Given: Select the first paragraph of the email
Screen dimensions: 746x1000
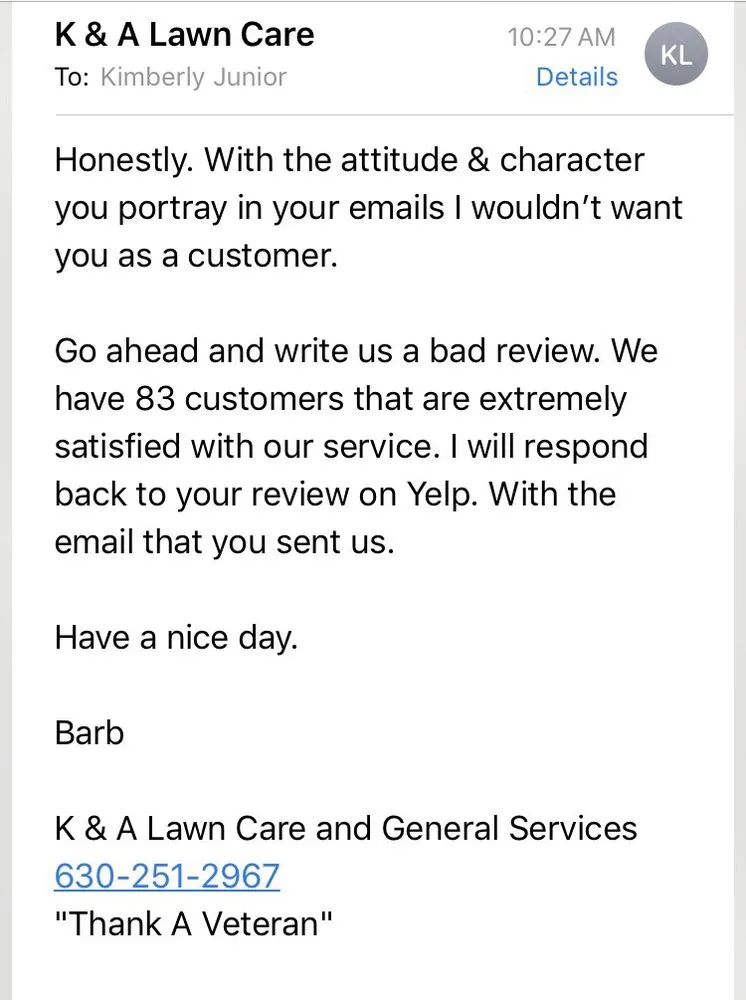Looking at the screenshot, I should [x=368, y=207].
